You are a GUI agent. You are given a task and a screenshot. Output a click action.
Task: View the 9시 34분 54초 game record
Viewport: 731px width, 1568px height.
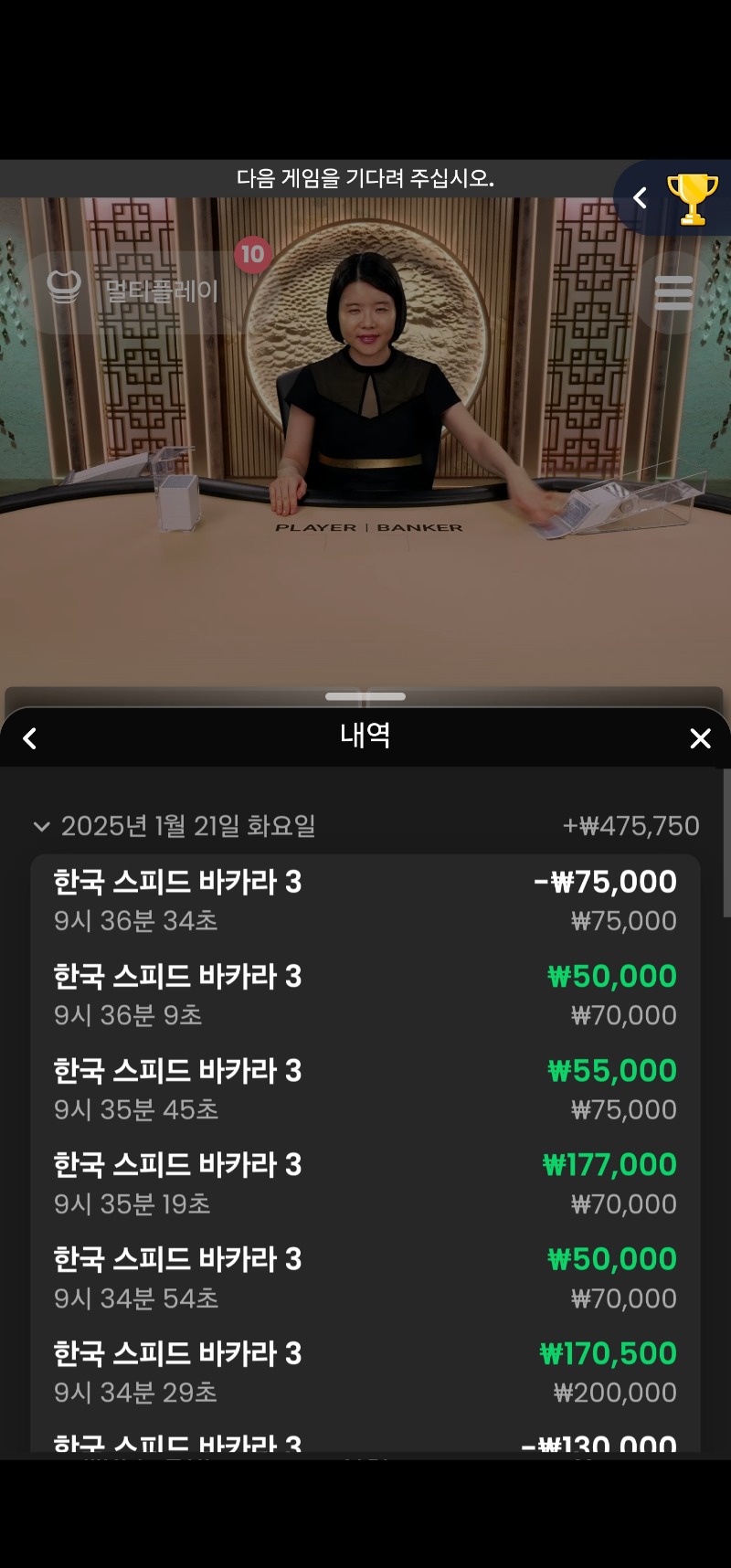click(x=365, y=1277)
